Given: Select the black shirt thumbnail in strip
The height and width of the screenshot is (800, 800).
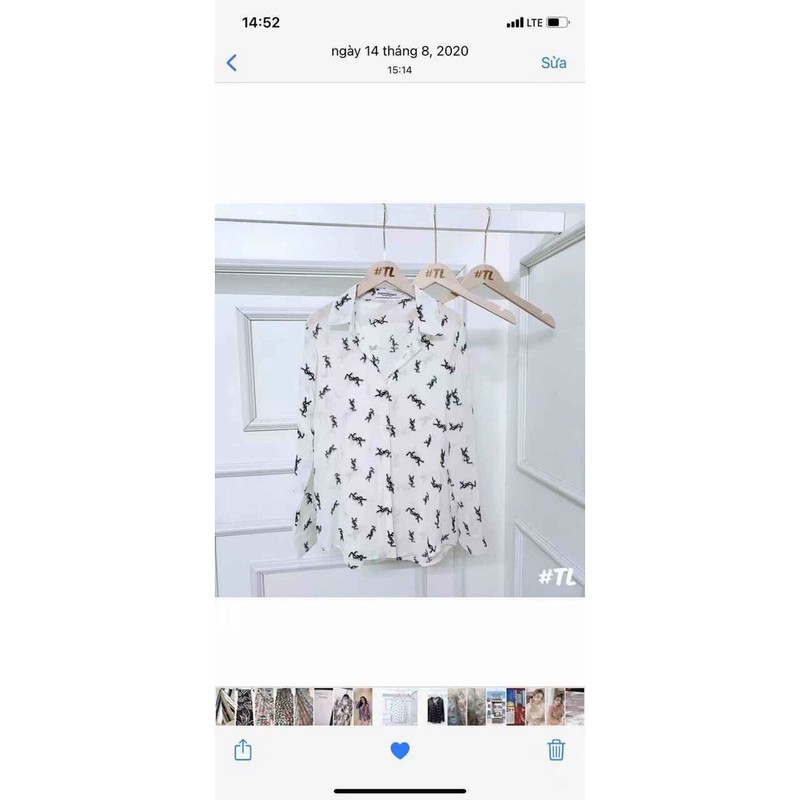Looking at the screenshot, I should pyautogui.click(x=437, y=706).
